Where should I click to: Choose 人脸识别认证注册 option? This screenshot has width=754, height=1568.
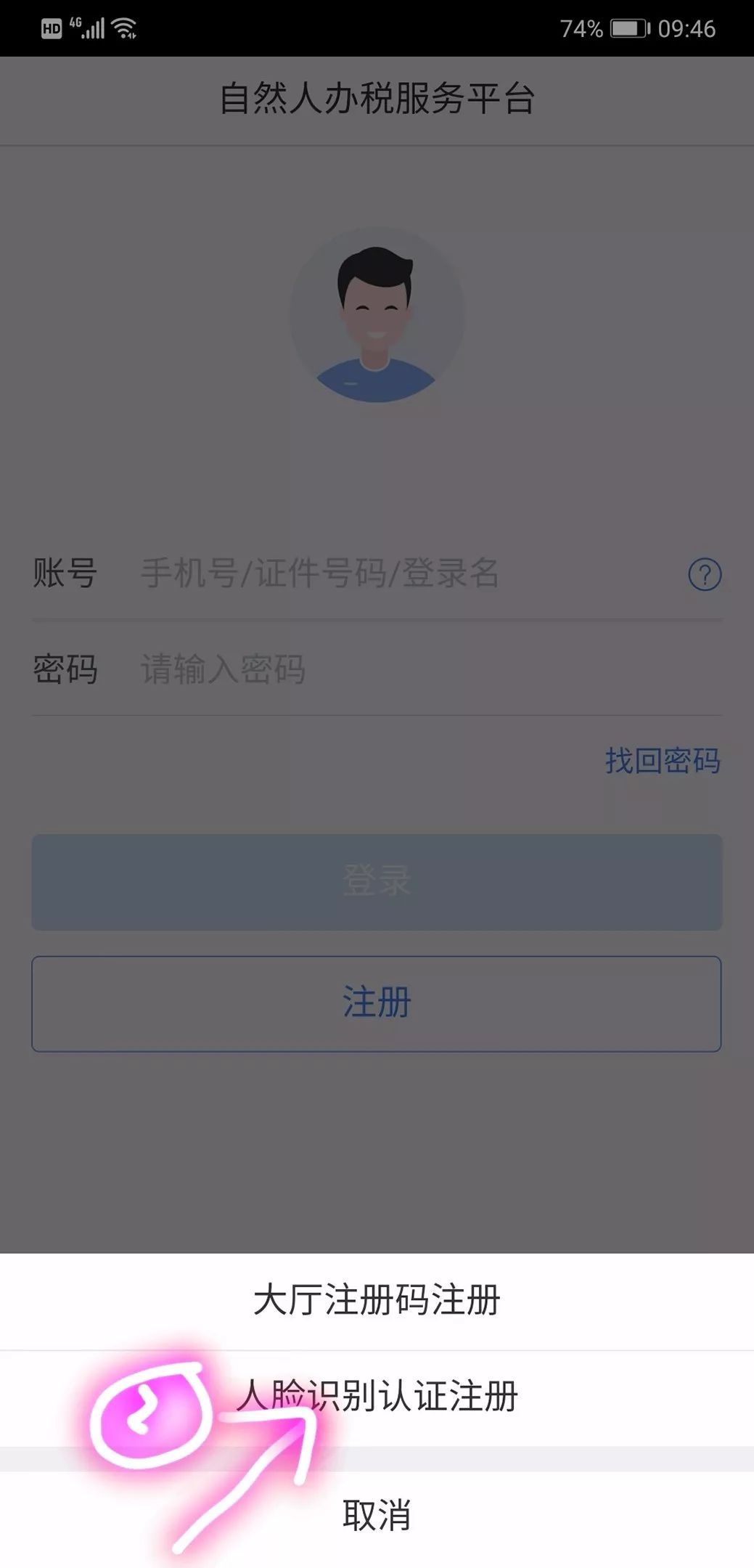pos(377,1397)
